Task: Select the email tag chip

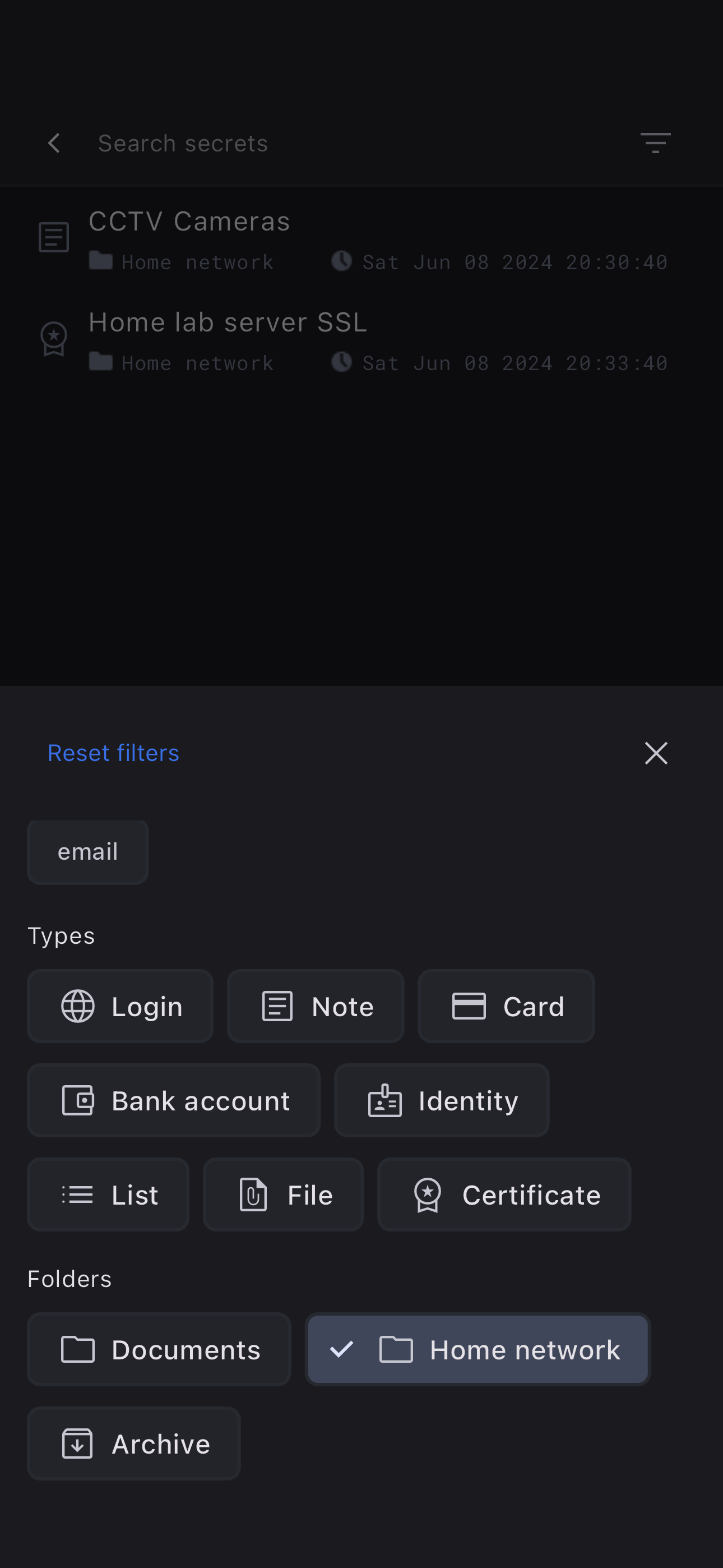Action: tap(87, 851)
